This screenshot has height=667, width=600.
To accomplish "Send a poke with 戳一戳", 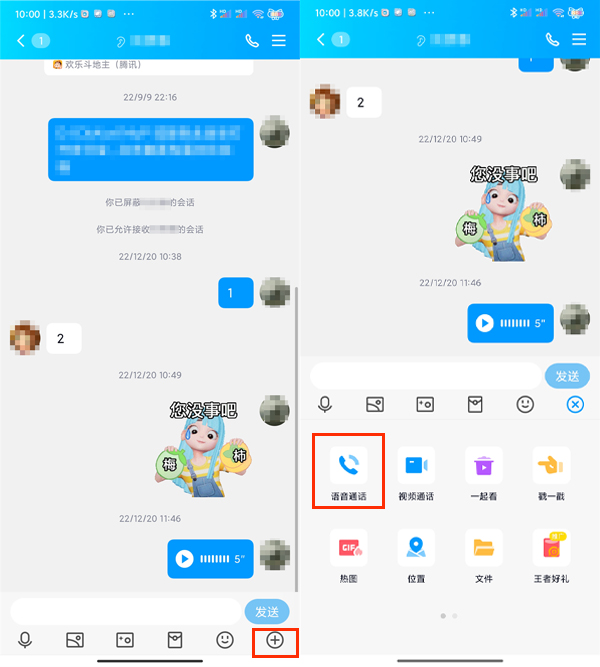I will 551,466.
